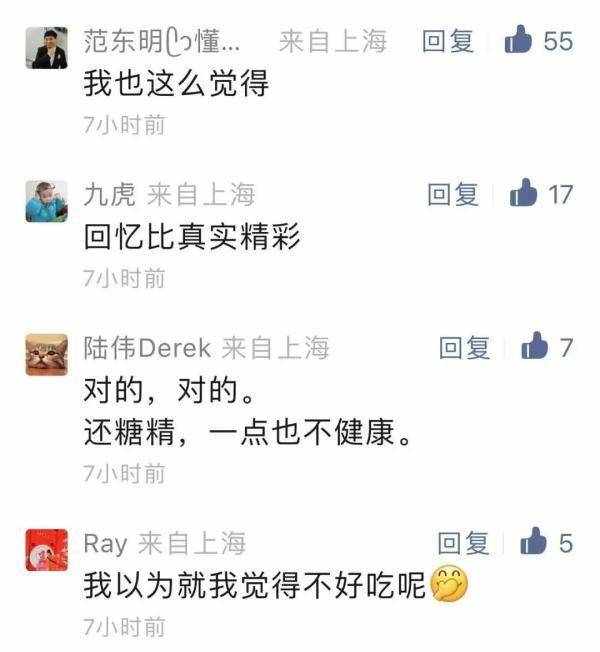
Task: Open 范东明's profile avatar
Action: pos(46,48)
